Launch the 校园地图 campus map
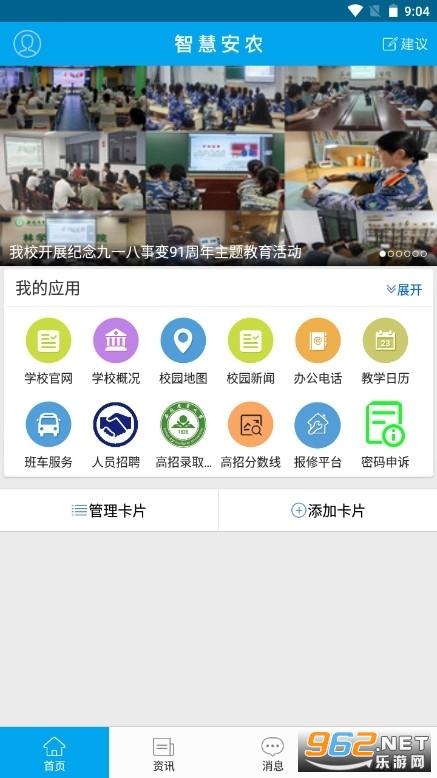 coord(183,351)
